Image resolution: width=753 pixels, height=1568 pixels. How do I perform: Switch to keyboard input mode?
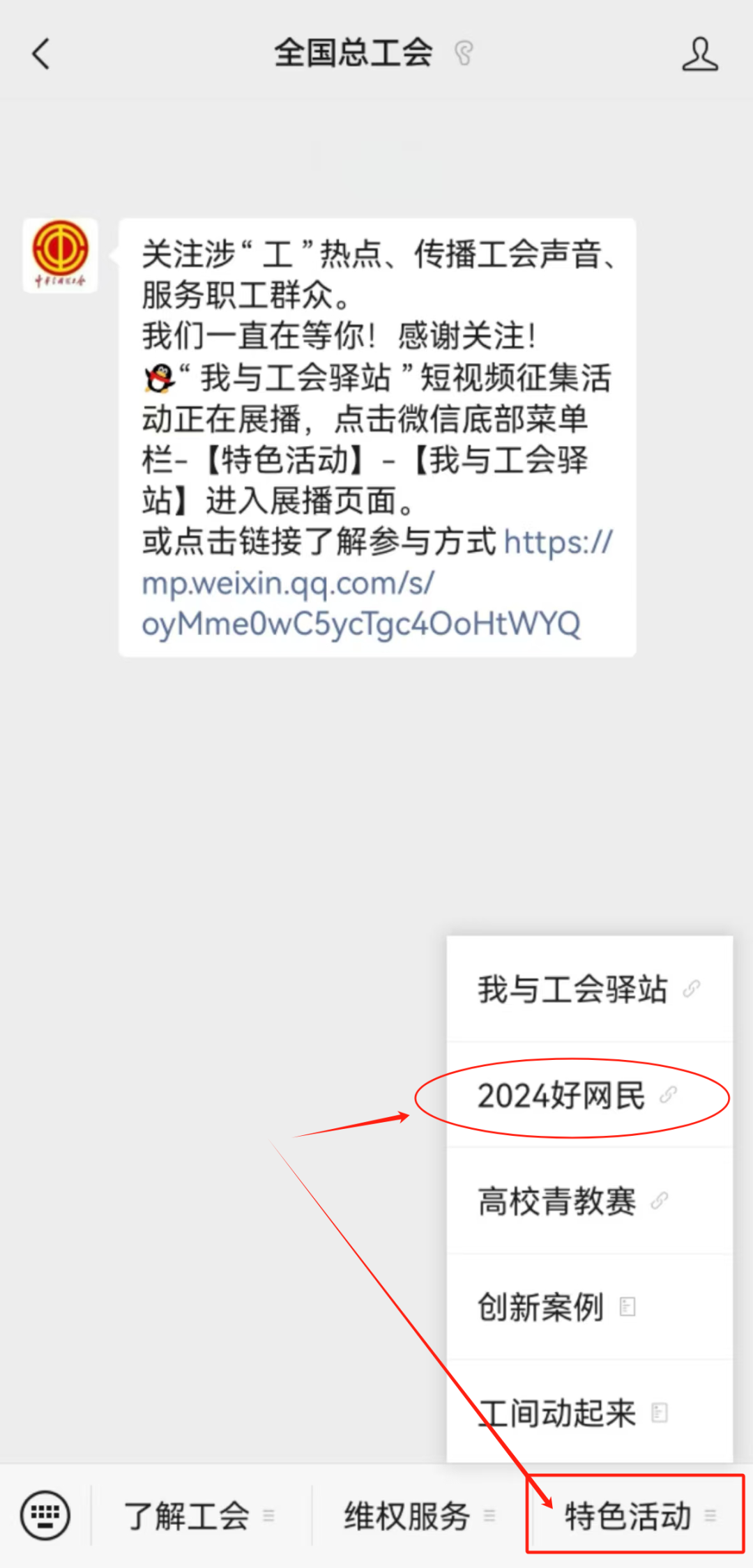(x=45, y=1515)
